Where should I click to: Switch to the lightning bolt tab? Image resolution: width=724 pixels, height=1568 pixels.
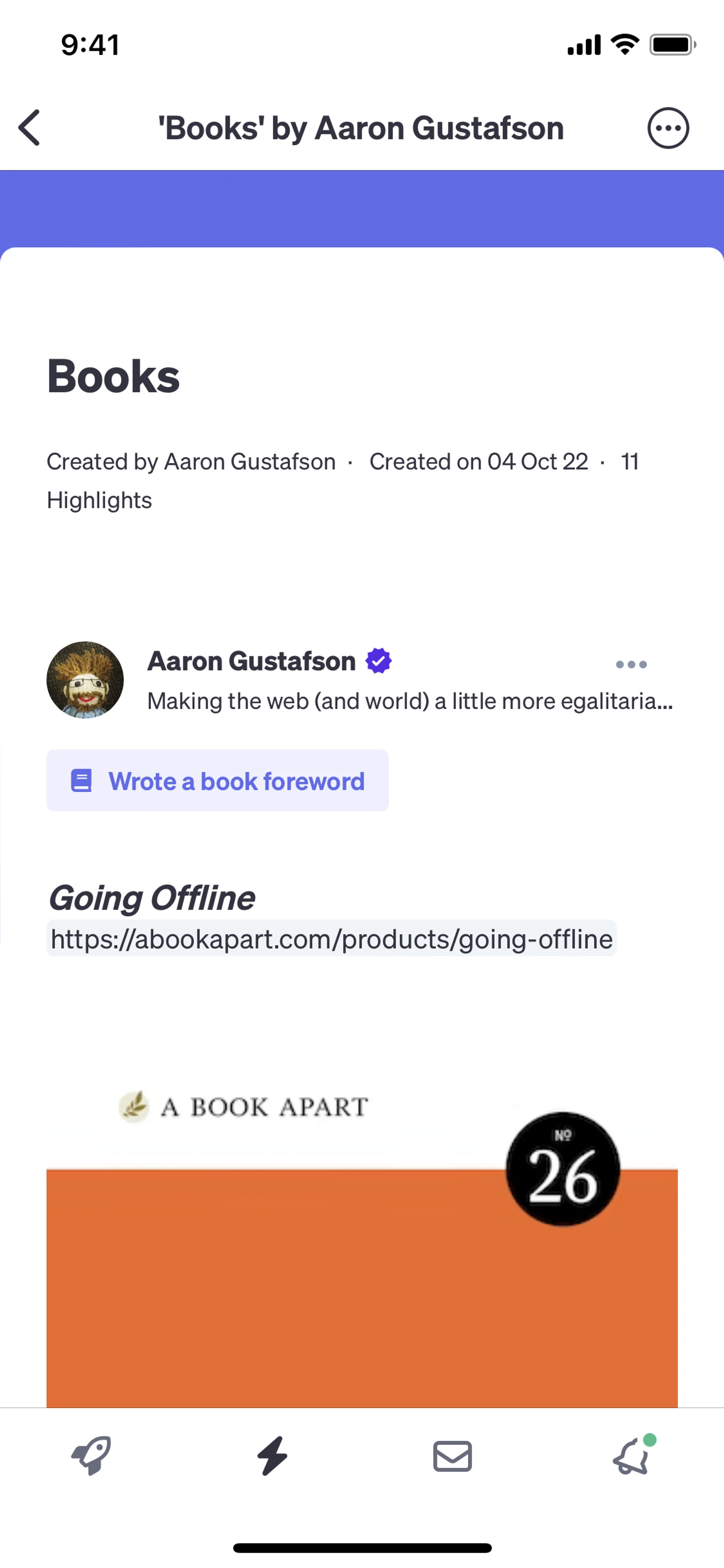click(x=272, y=1456)
